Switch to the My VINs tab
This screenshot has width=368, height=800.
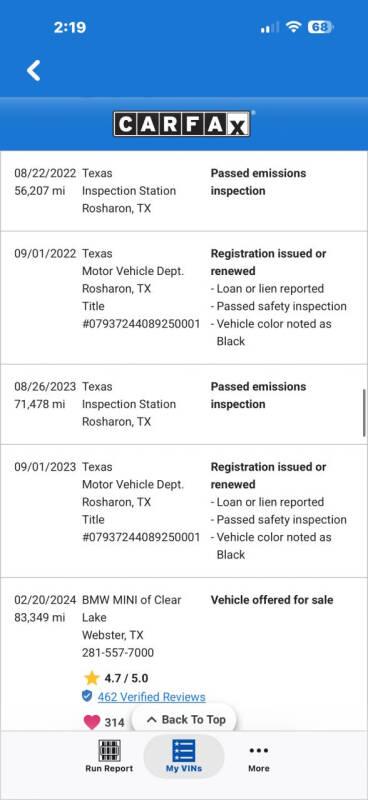click(184, 756)
